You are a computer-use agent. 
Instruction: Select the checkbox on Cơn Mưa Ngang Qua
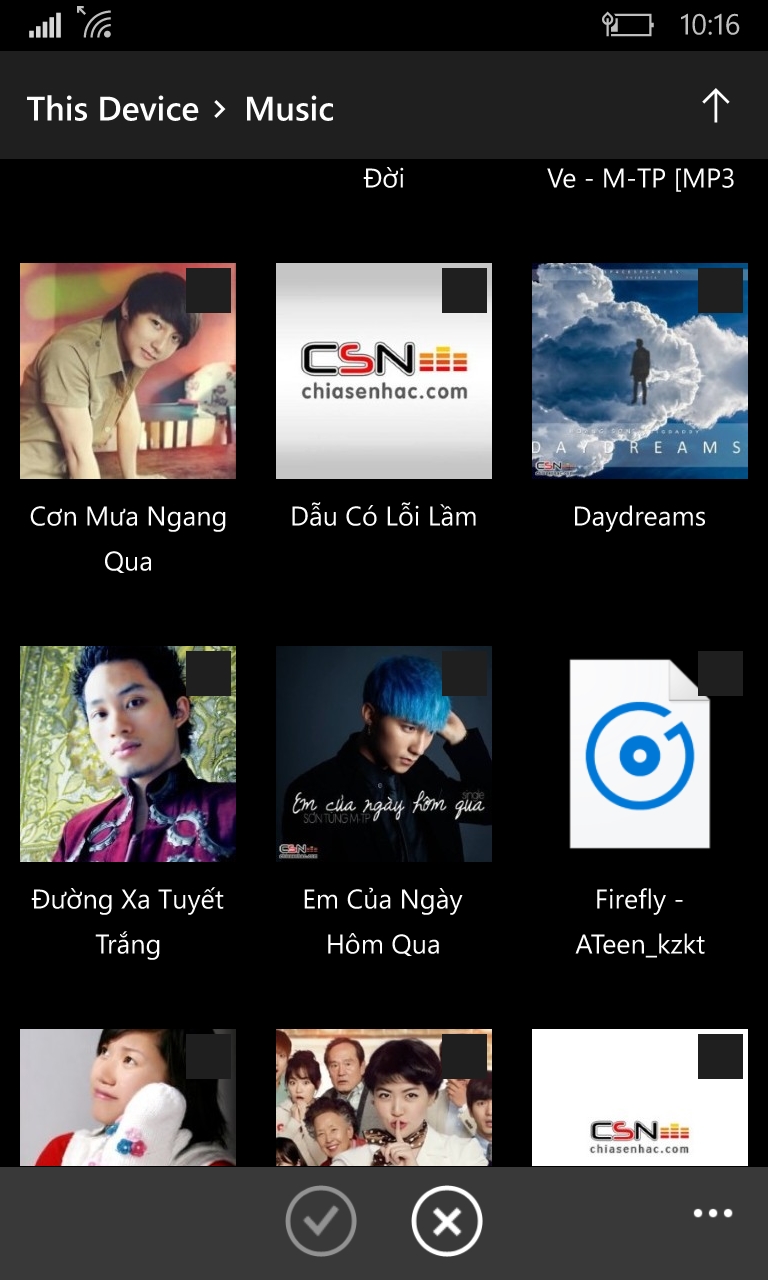click(209, 290)
